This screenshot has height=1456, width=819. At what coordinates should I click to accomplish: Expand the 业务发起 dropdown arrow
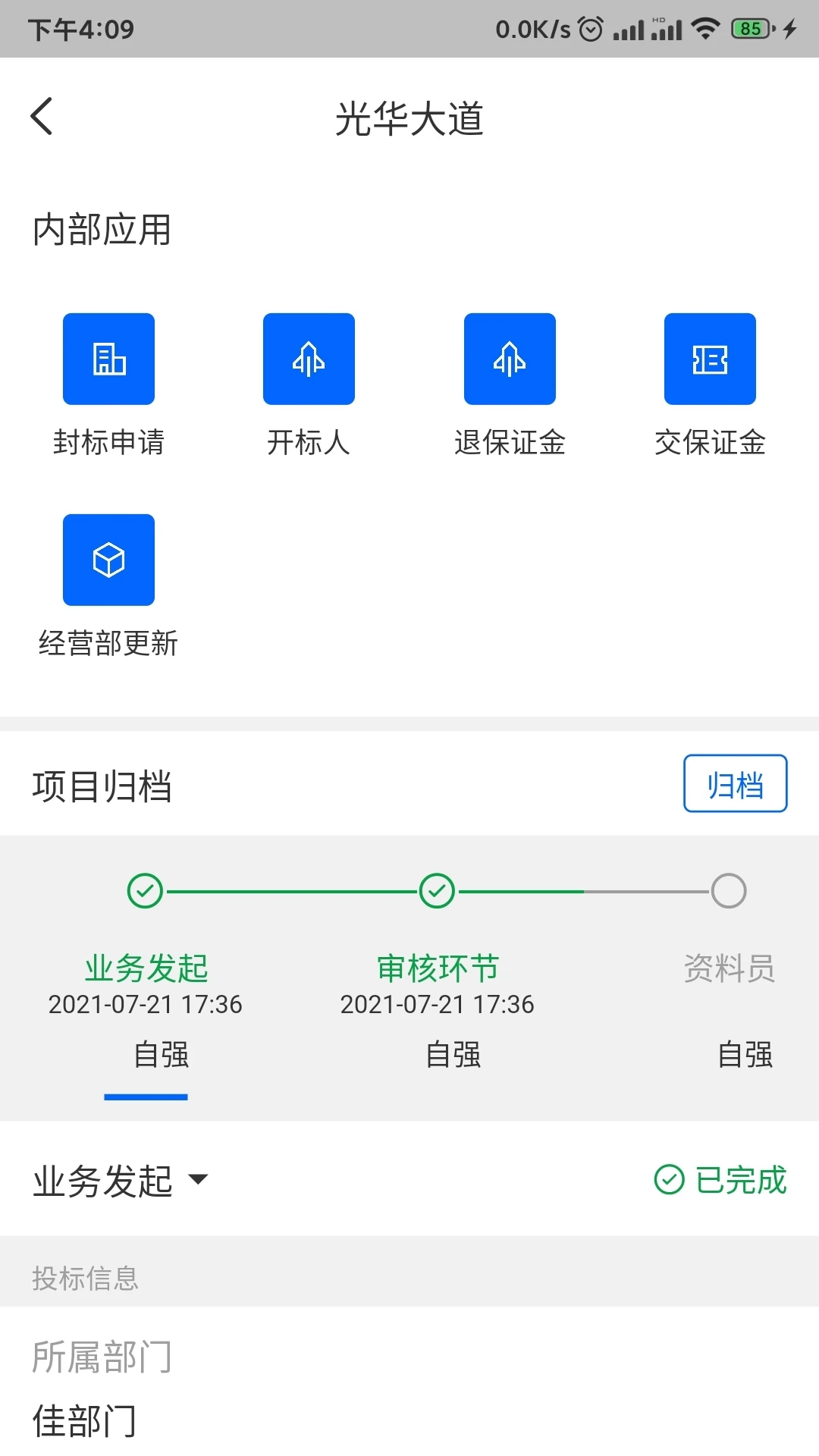[x=199, y=1181]
